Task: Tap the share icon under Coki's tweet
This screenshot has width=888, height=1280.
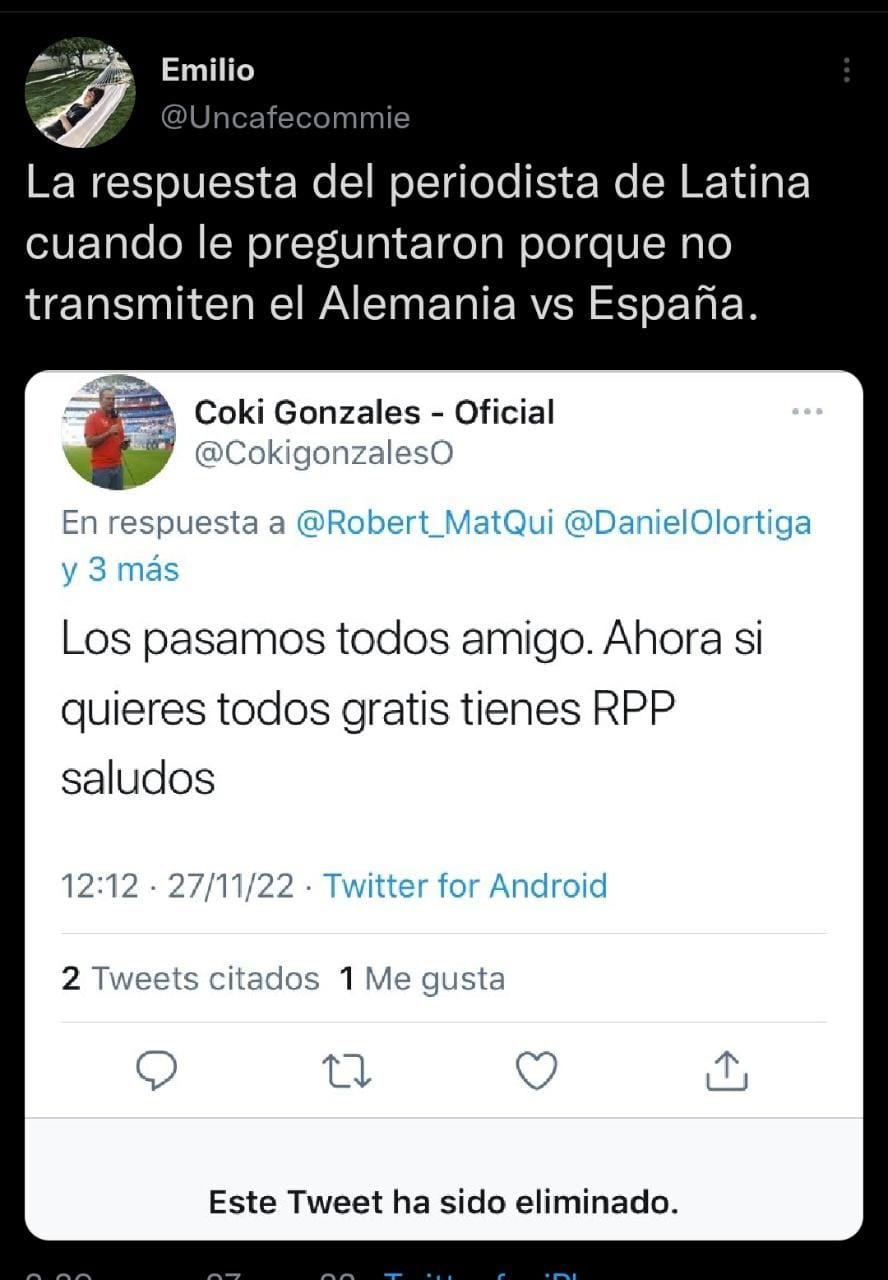Action: click(727, 1070)
